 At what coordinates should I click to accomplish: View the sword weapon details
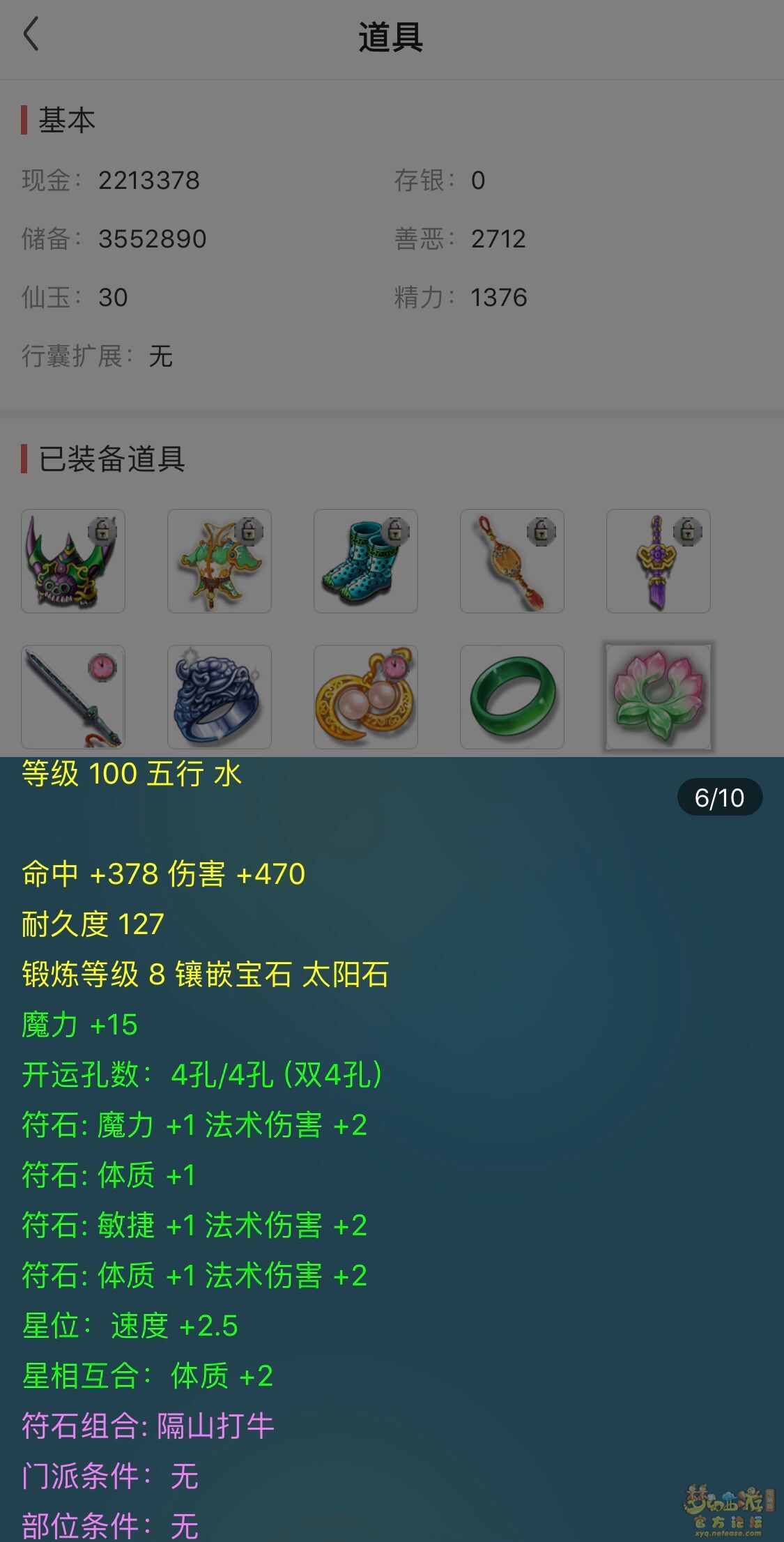[x=73, y=697]
